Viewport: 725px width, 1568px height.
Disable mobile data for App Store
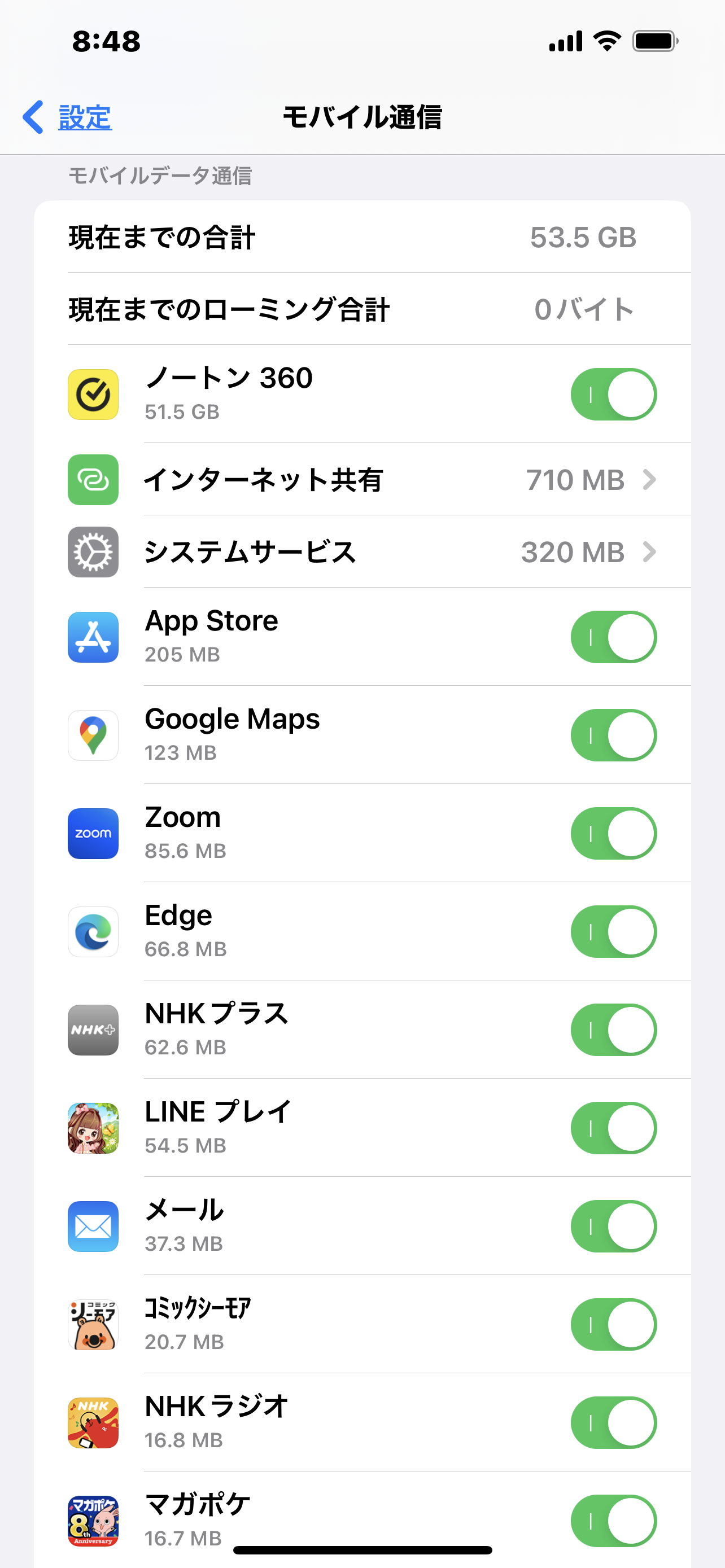tap(613, 637)
